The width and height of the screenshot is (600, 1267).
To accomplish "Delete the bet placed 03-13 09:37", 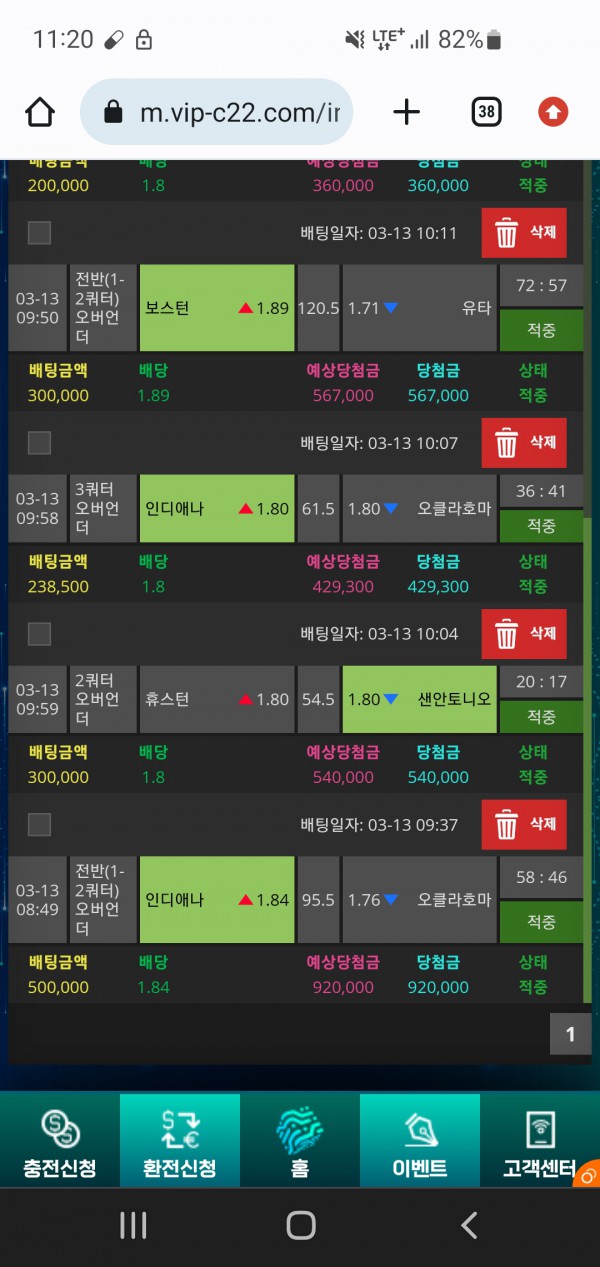I will [524, 825].
